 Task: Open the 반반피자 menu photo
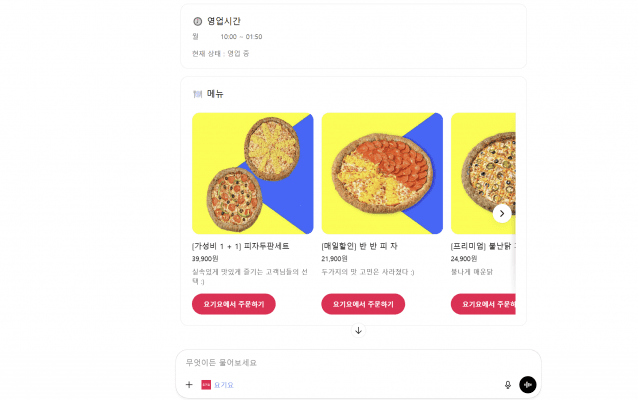pyautogui.click(x=381, y=173)
